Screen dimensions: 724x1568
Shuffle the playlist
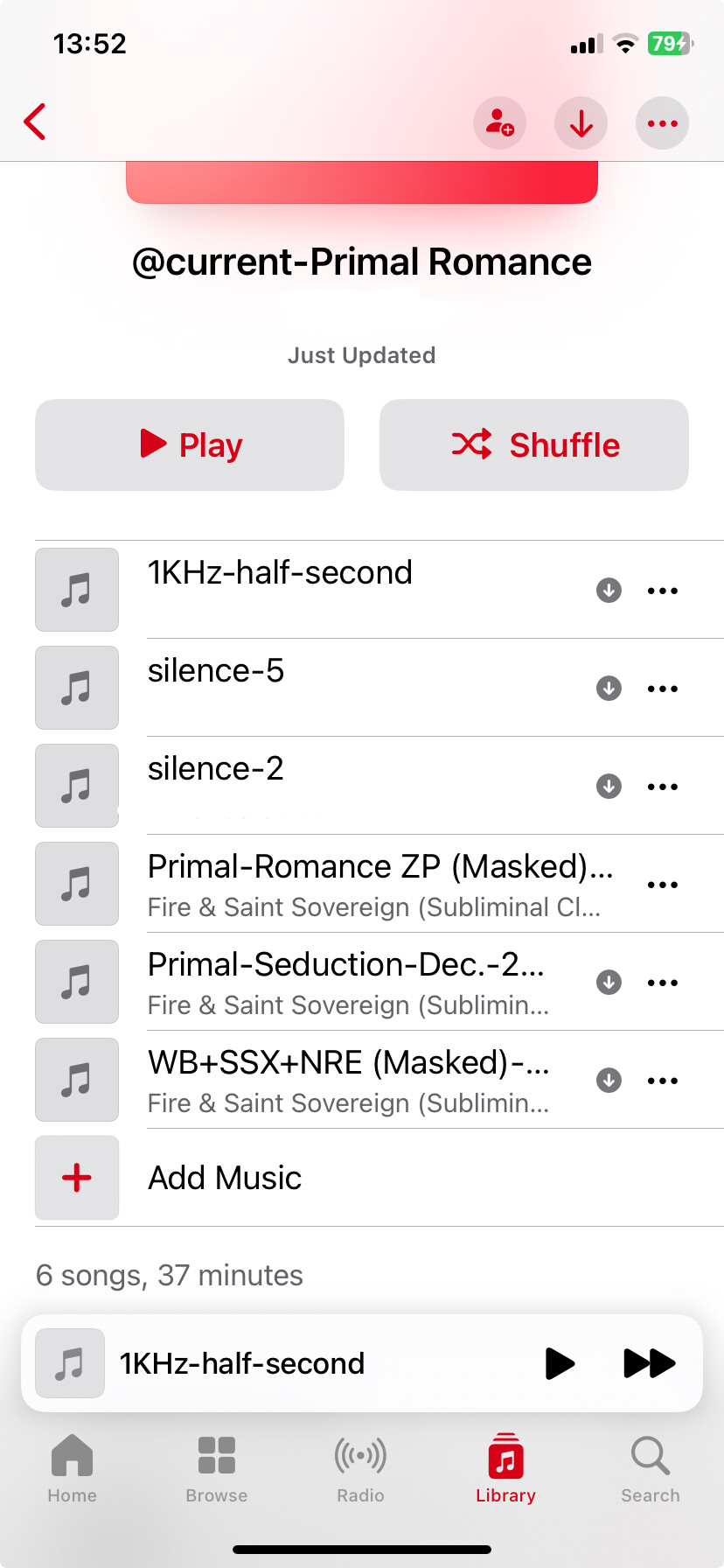pyautogui.click(x=534, y=444)
